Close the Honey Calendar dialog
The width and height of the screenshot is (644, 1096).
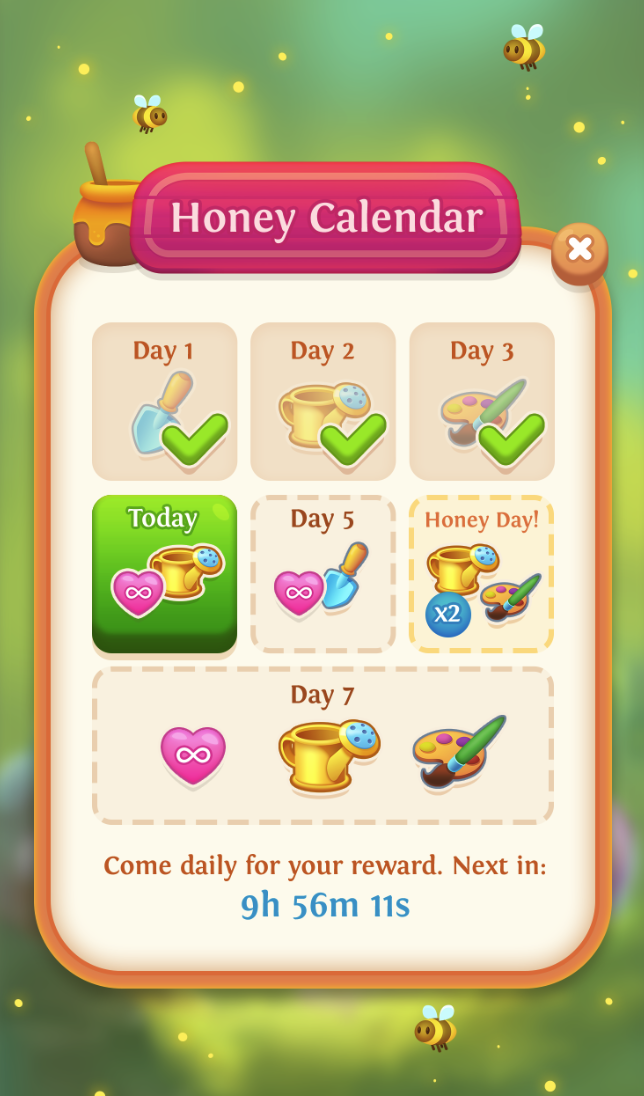tap(579, 250)
